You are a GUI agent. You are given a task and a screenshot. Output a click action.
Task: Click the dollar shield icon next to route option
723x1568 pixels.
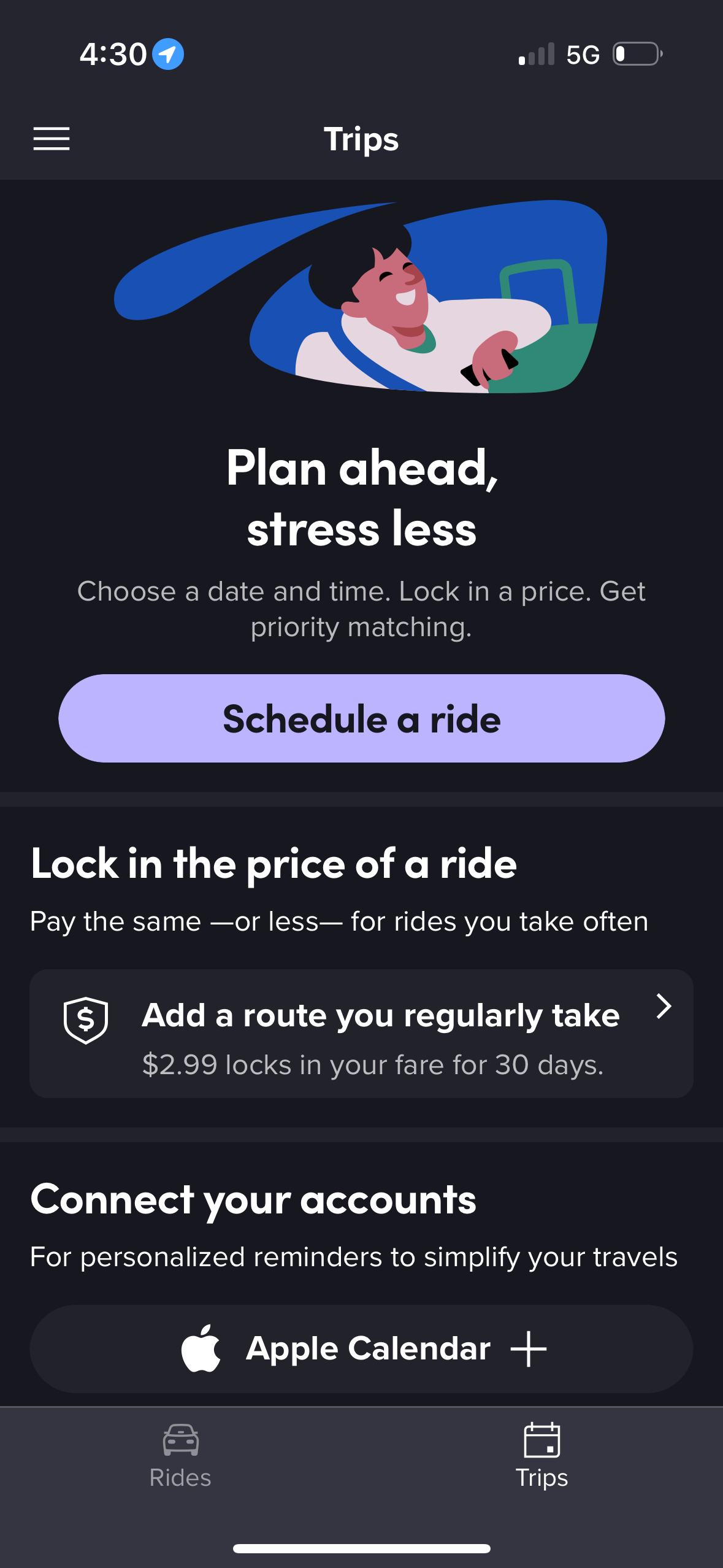[86, 1016]
